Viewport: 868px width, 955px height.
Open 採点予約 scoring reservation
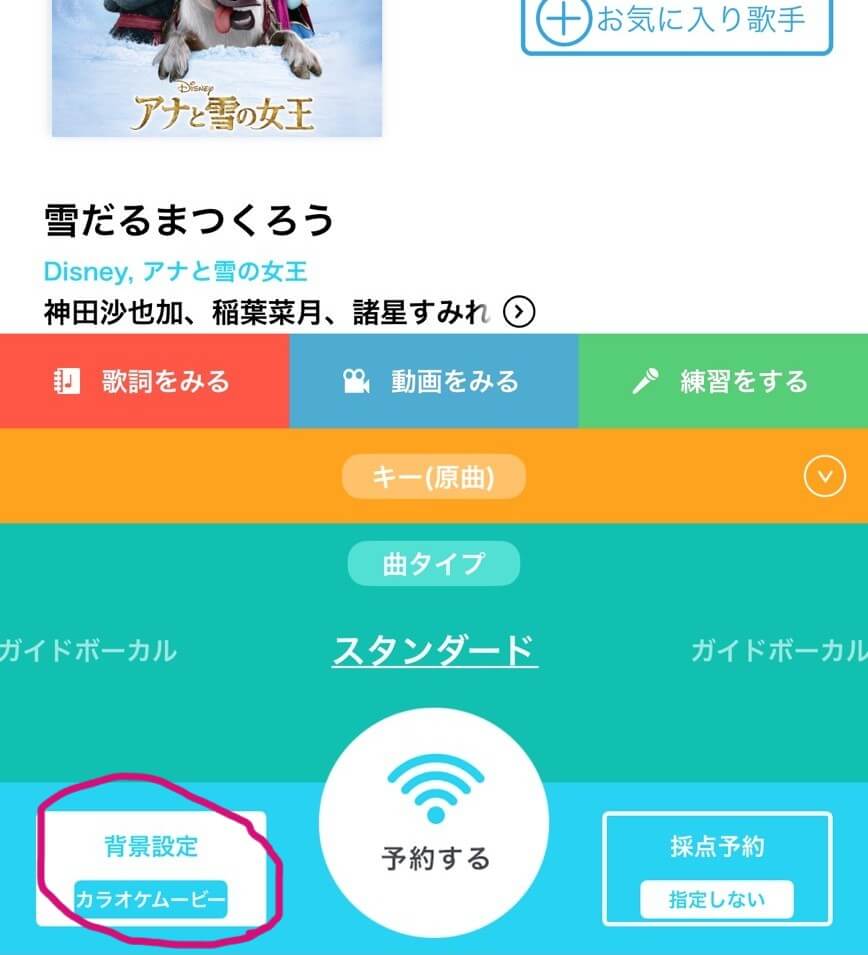coord(716,868)
